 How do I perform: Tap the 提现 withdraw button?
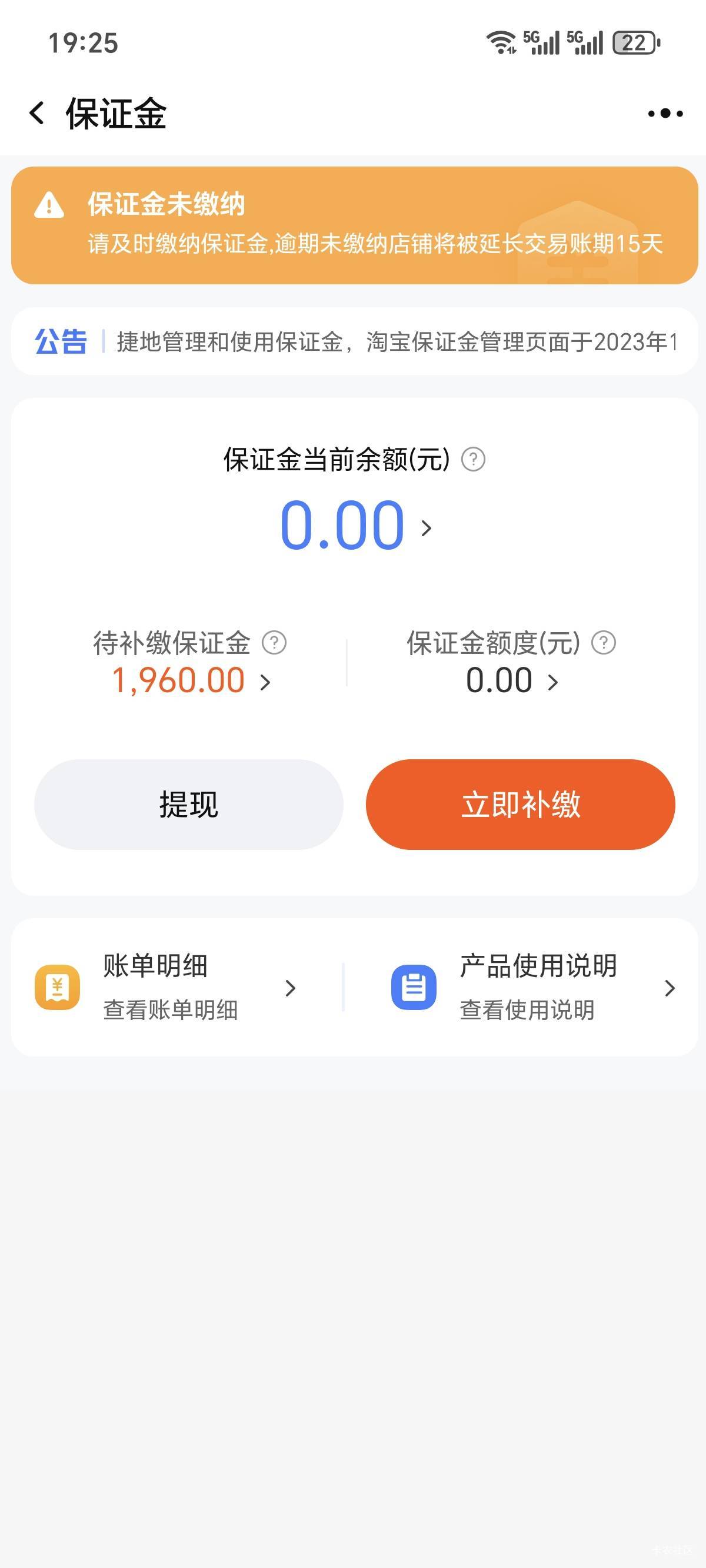(x=189, y=804)
